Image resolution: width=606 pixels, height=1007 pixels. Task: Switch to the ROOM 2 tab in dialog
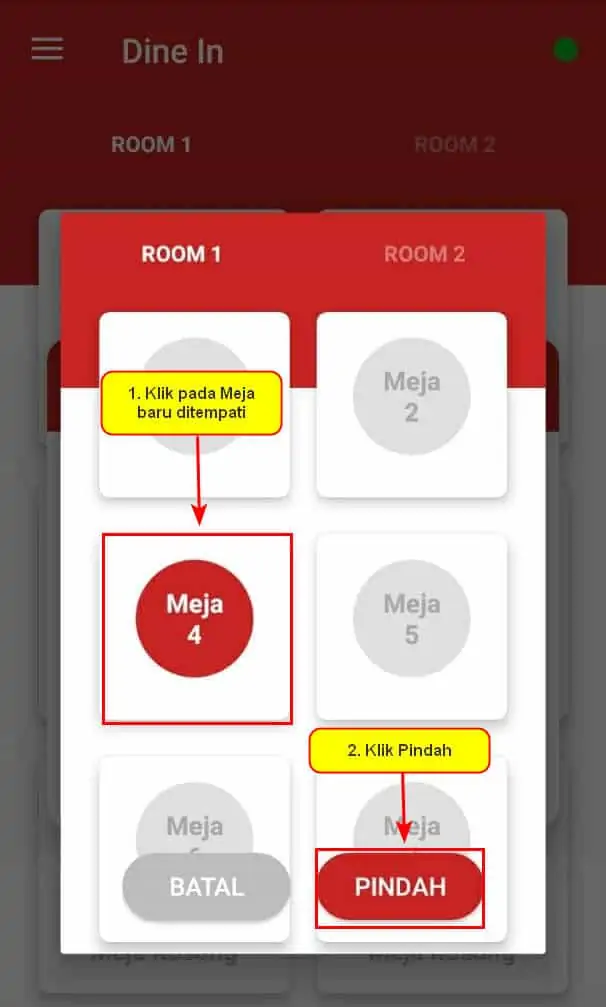(424, 254)
